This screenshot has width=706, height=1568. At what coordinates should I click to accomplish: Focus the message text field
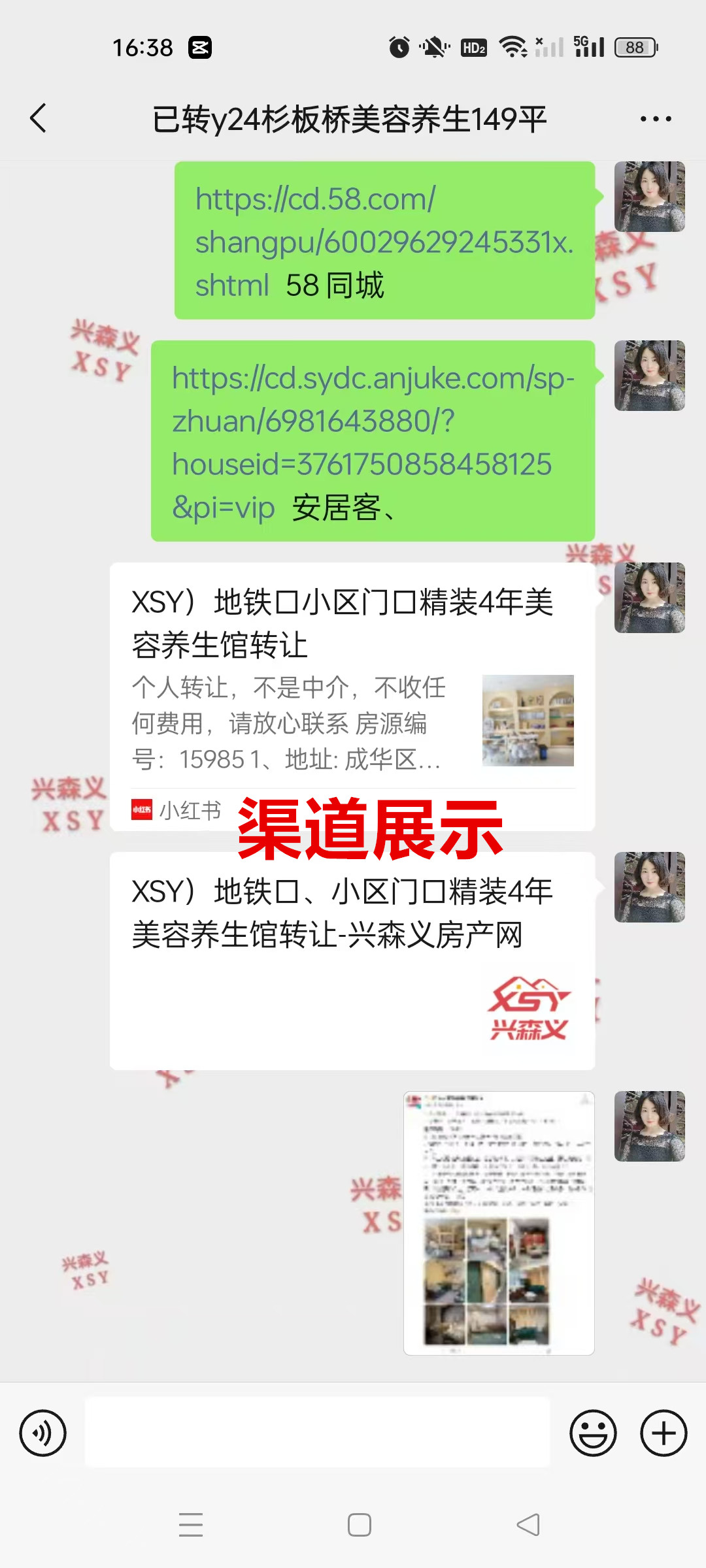pyautogui.click(x=318, y=1433)
